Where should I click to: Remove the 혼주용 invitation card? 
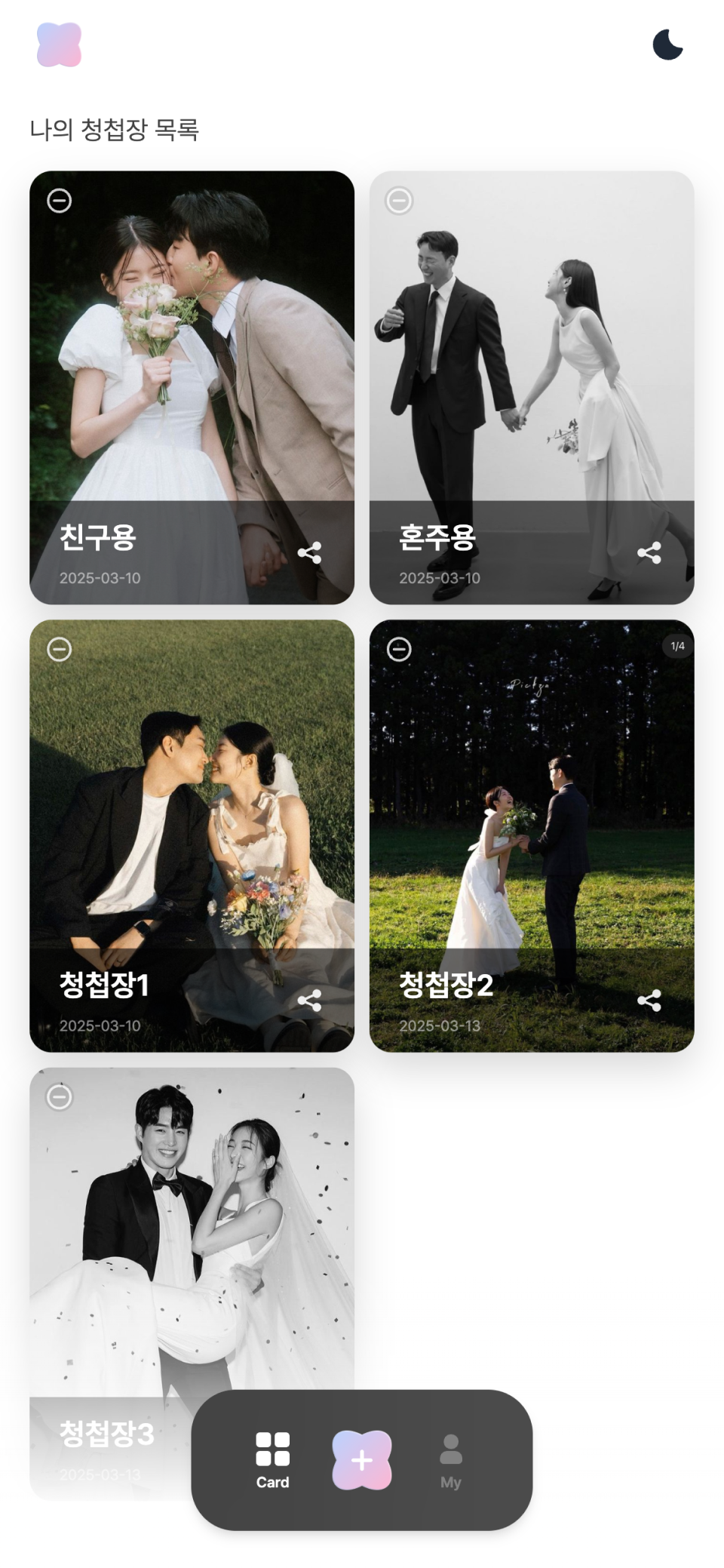coord(399,201)
